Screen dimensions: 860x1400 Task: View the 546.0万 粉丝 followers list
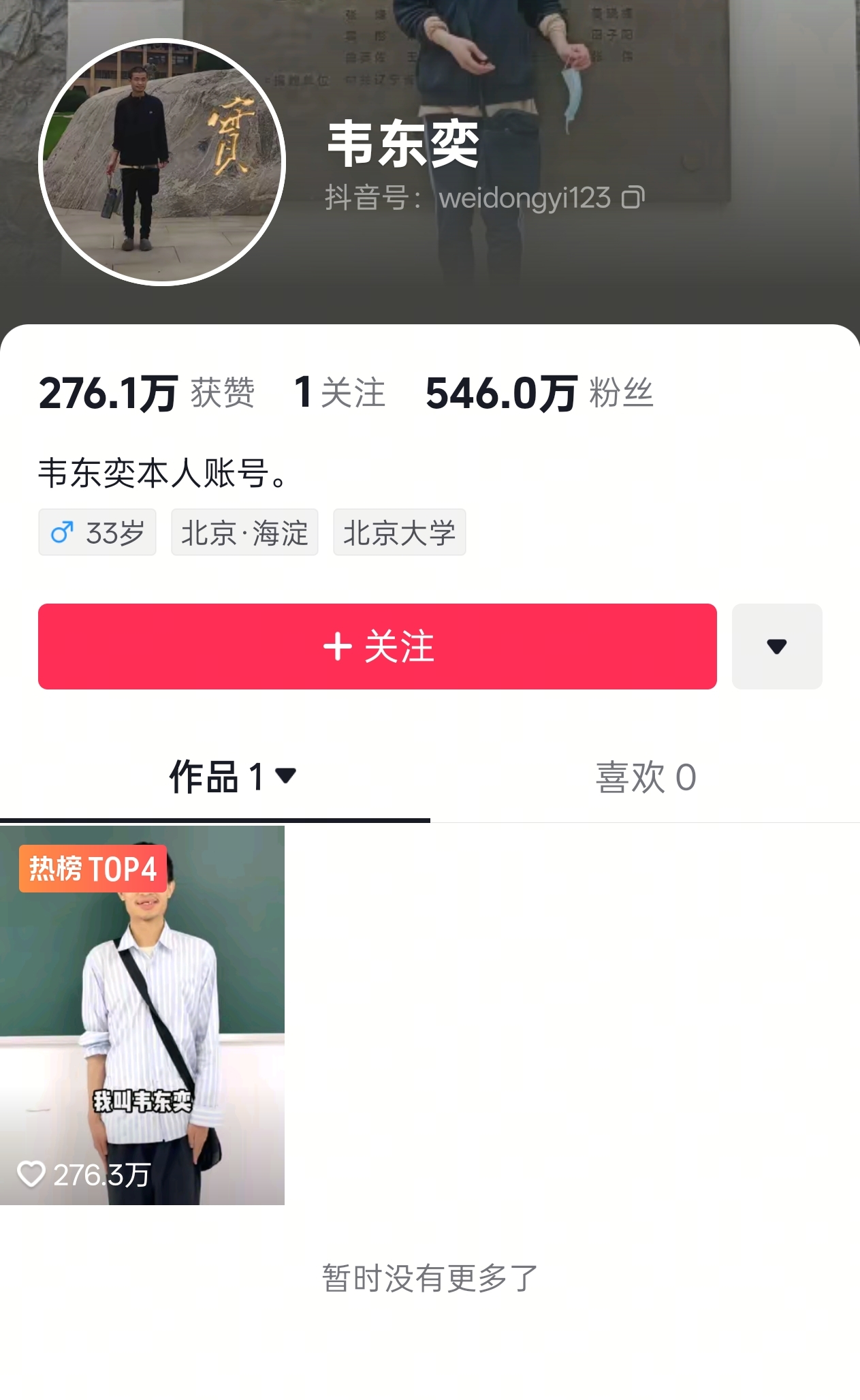pyautogui.click(x=539, y=393)
